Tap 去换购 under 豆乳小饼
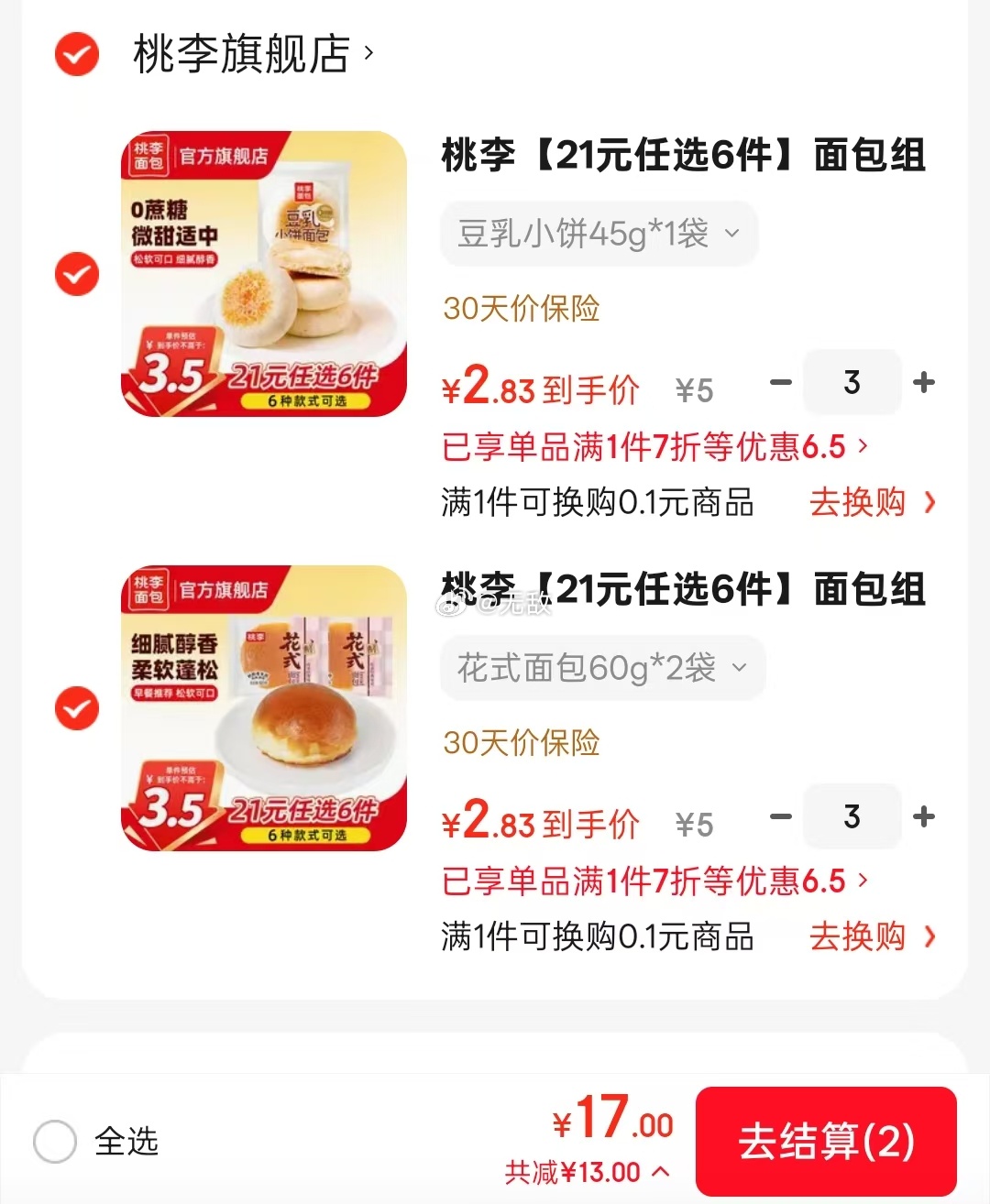The width and height of the screenshot is (990, 1204). 872,502
